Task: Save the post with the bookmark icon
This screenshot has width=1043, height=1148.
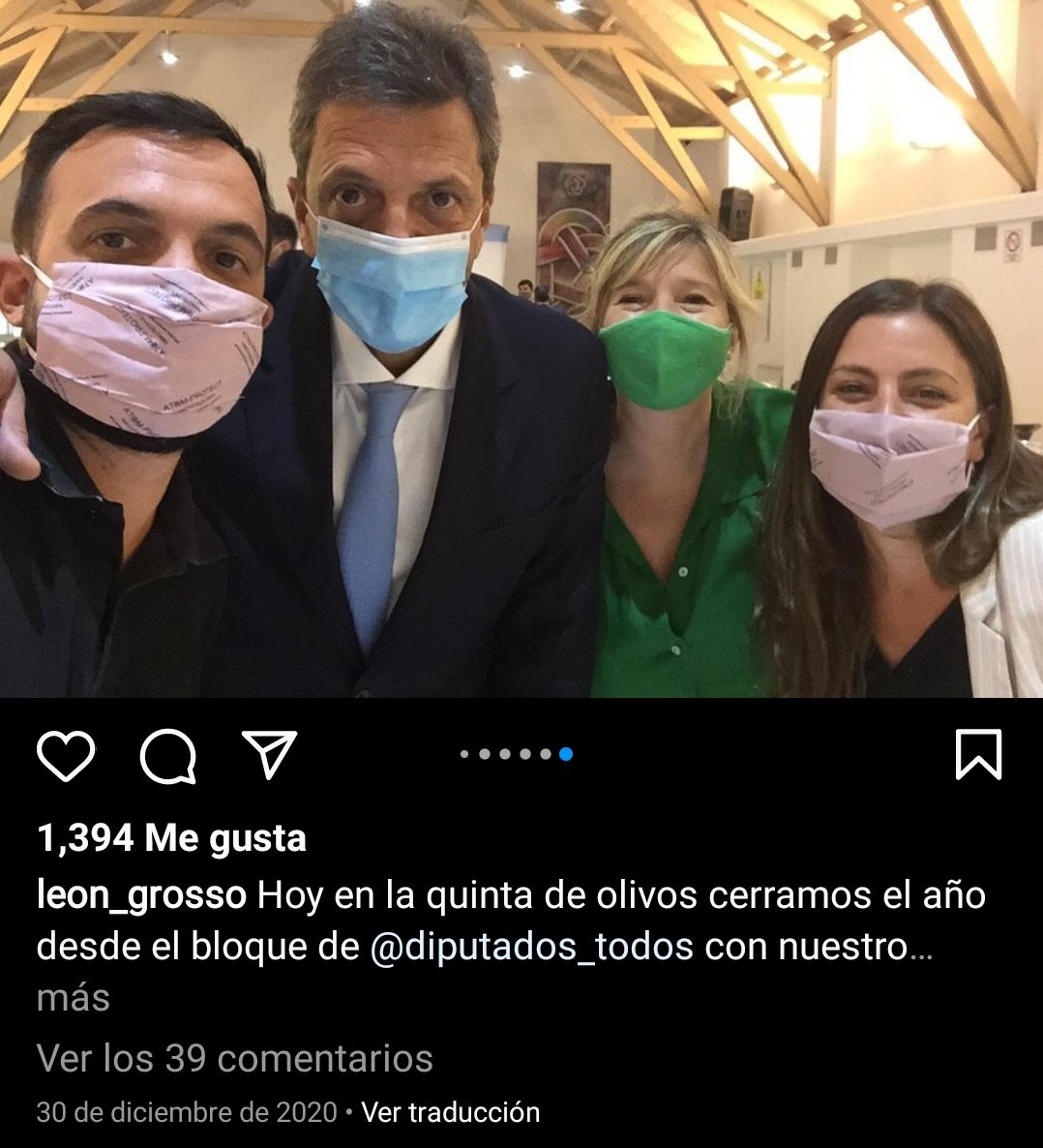Action: pos(978,755)
